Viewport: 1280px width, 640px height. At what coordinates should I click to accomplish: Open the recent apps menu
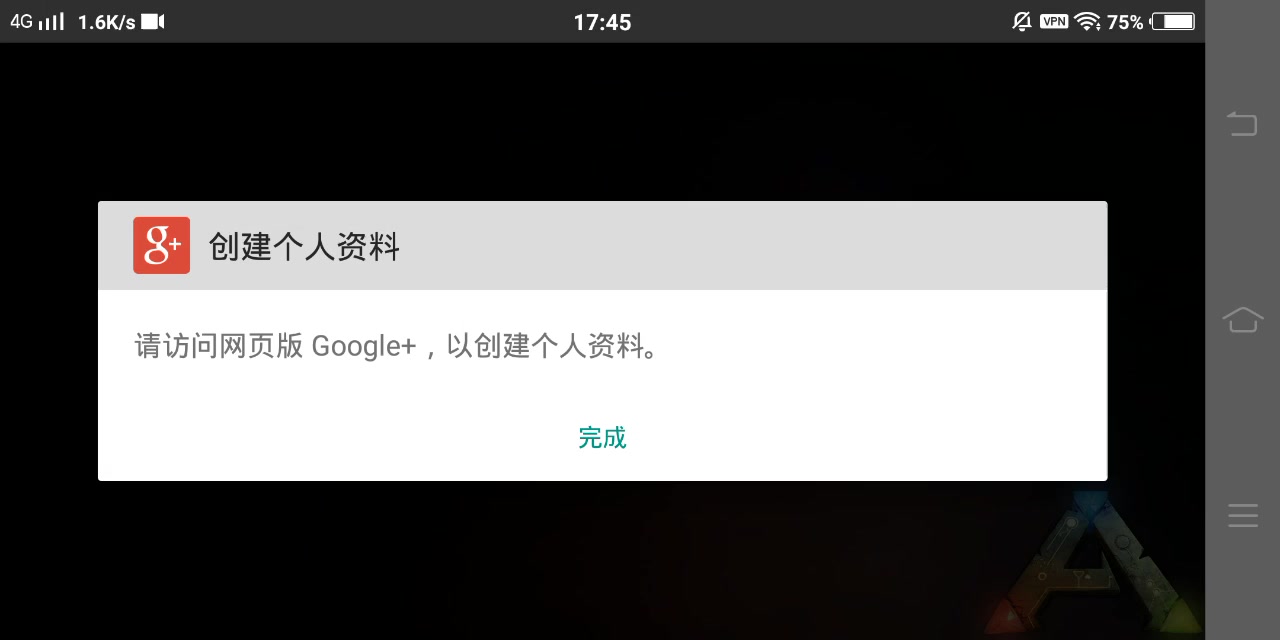coord(1242,515)
